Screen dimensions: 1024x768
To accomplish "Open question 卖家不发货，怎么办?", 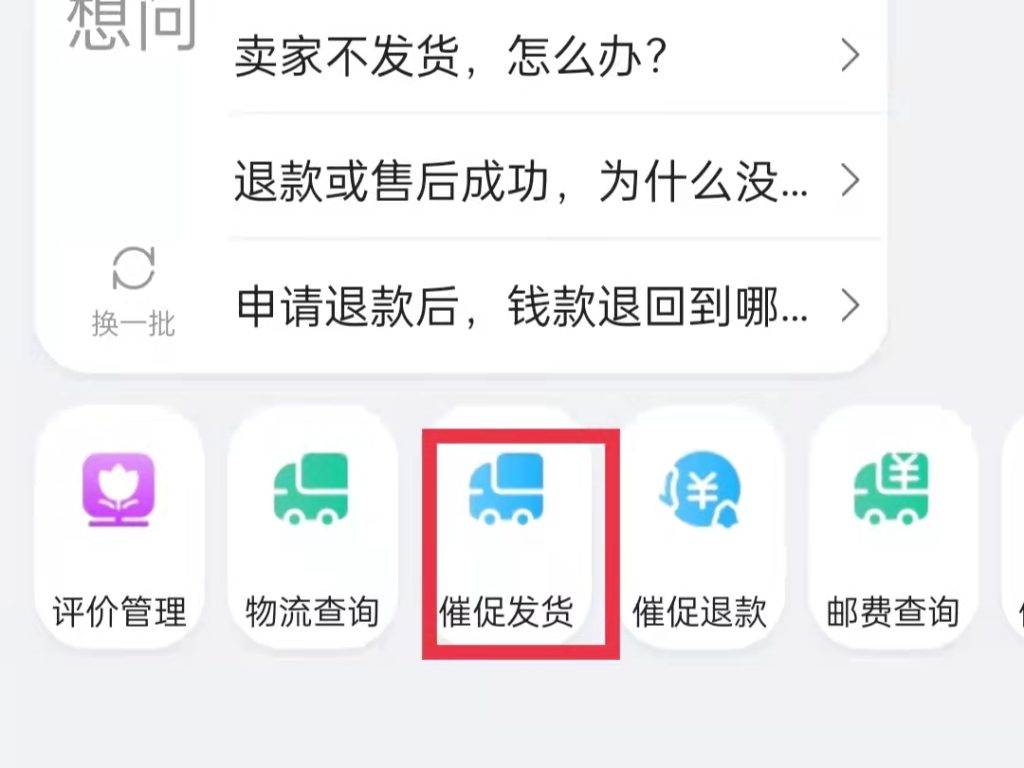I will [545, 57].
